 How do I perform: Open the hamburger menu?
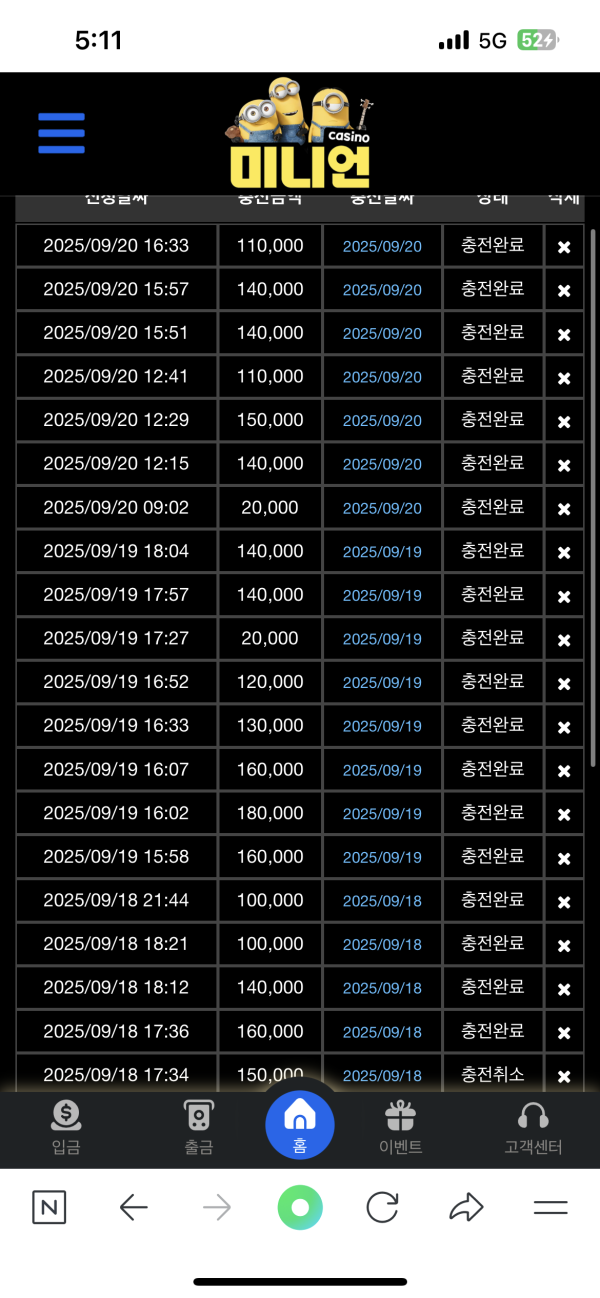[61, 133]
